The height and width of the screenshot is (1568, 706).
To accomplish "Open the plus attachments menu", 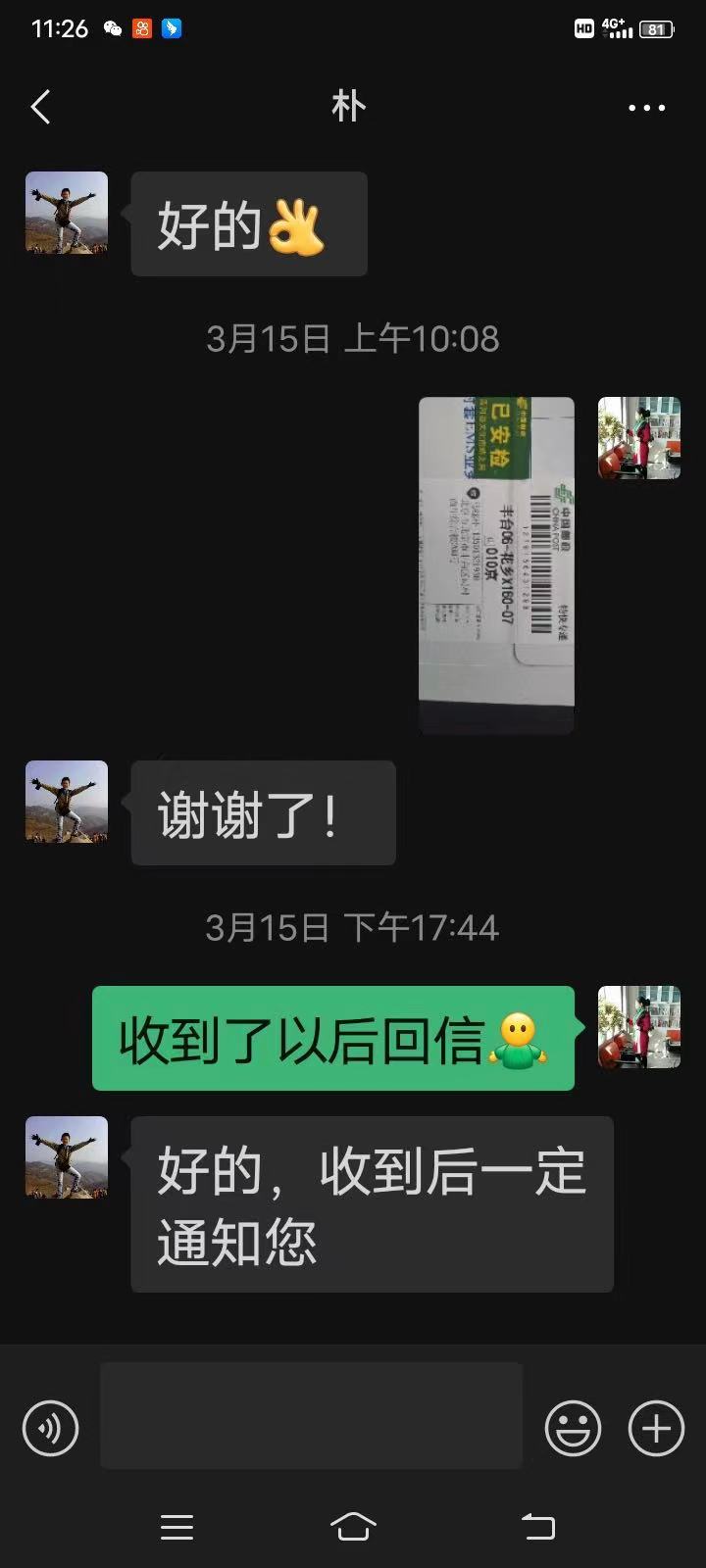I will 656,1428.
